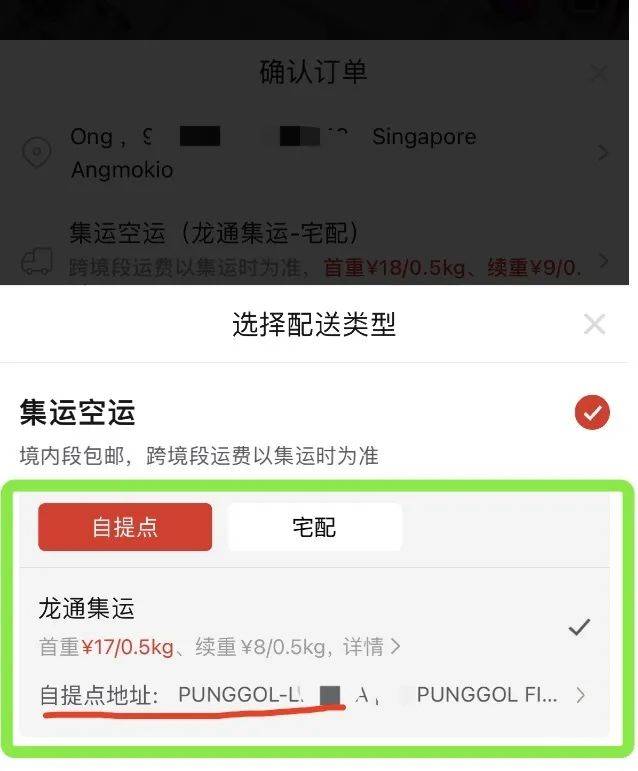Switch to the 宅配 tab
The width and height of the screenshot is (638, 771).
[314, 527]
